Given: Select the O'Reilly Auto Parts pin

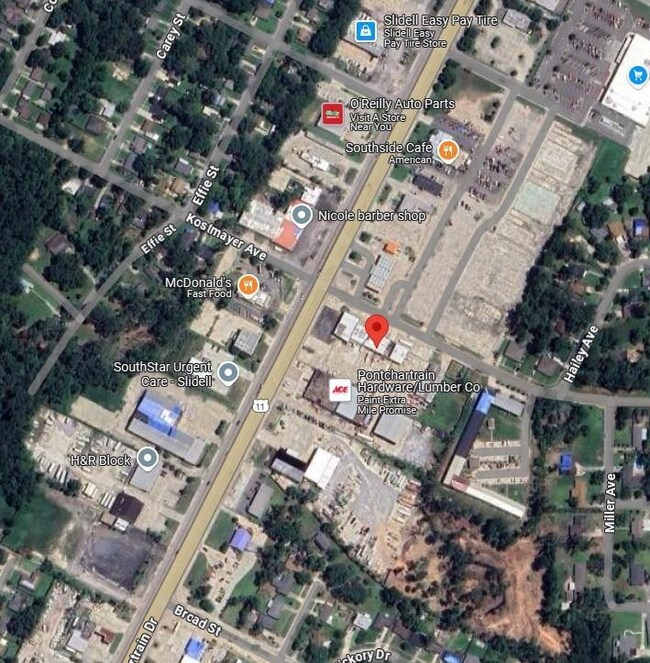Looking at the screenshot, I should point(331,113).
